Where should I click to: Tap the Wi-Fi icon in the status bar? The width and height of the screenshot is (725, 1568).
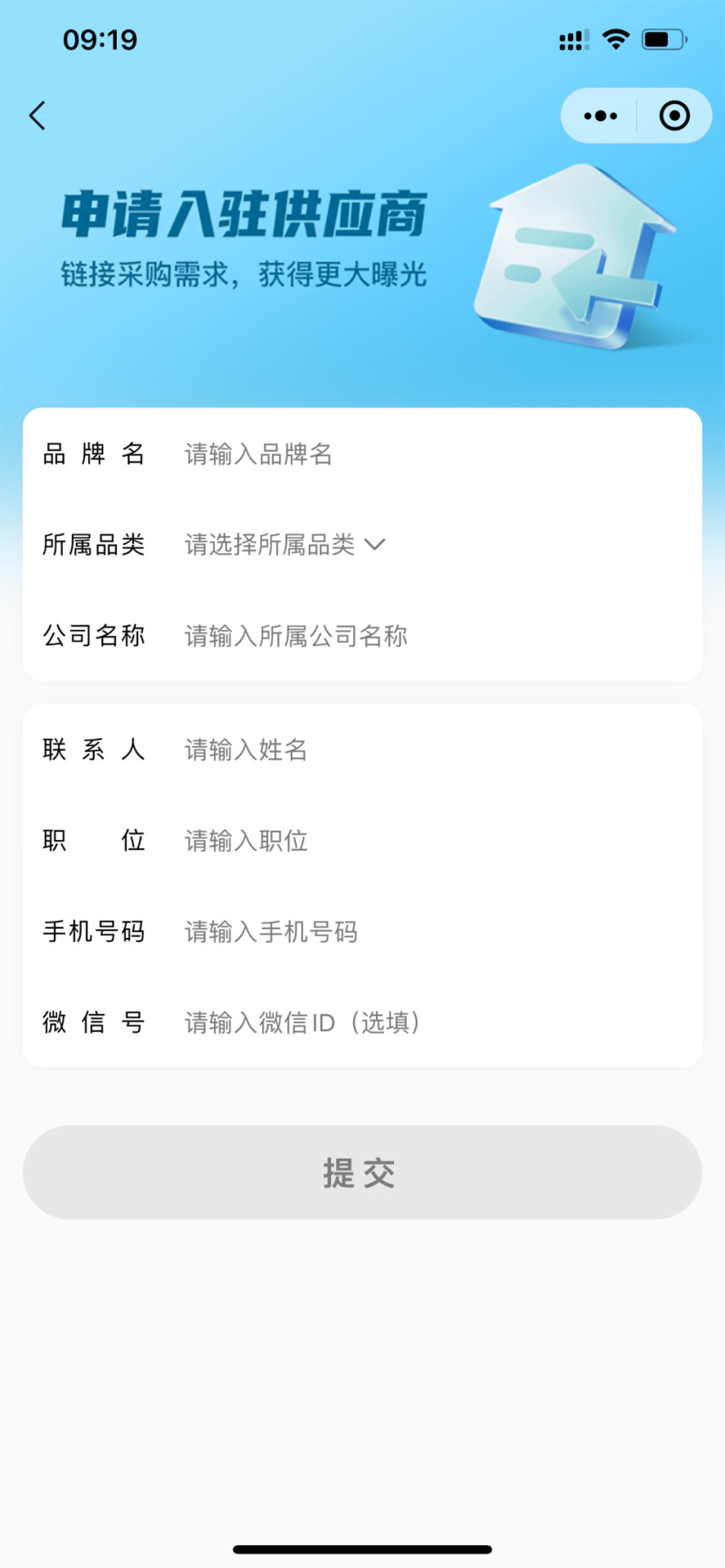pos(616,38)
